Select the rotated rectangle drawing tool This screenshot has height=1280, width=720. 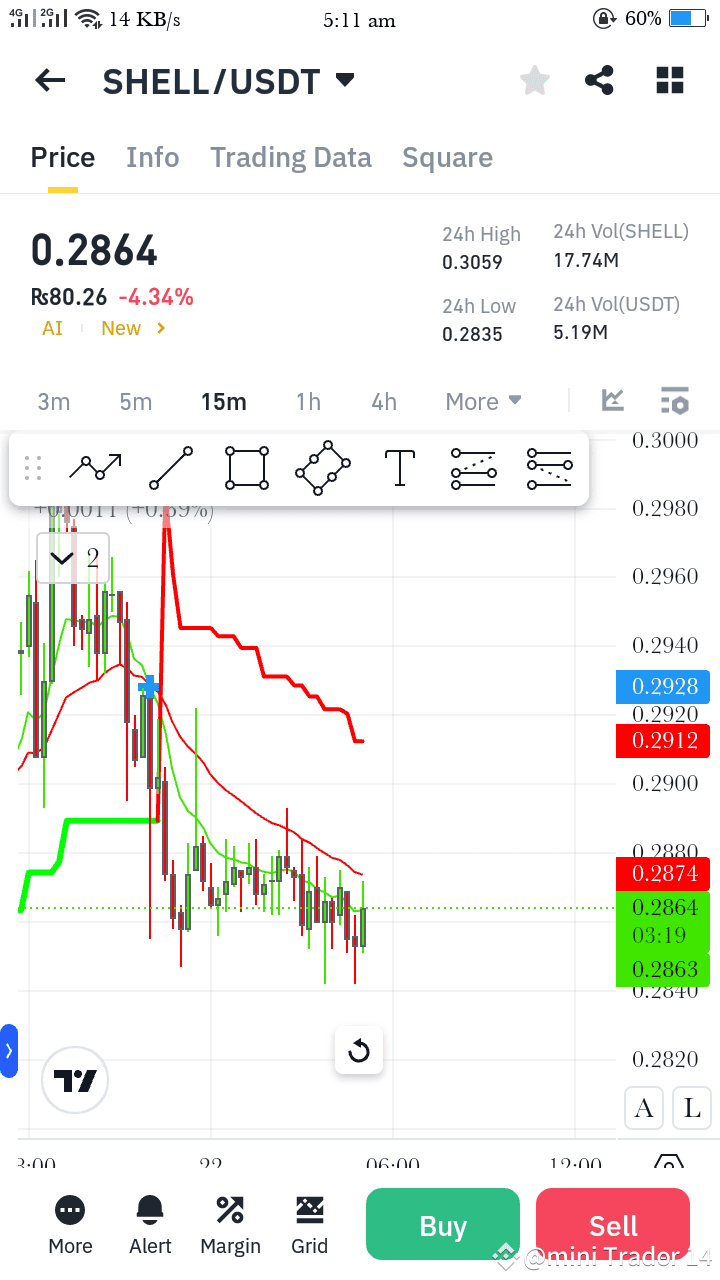322,467
